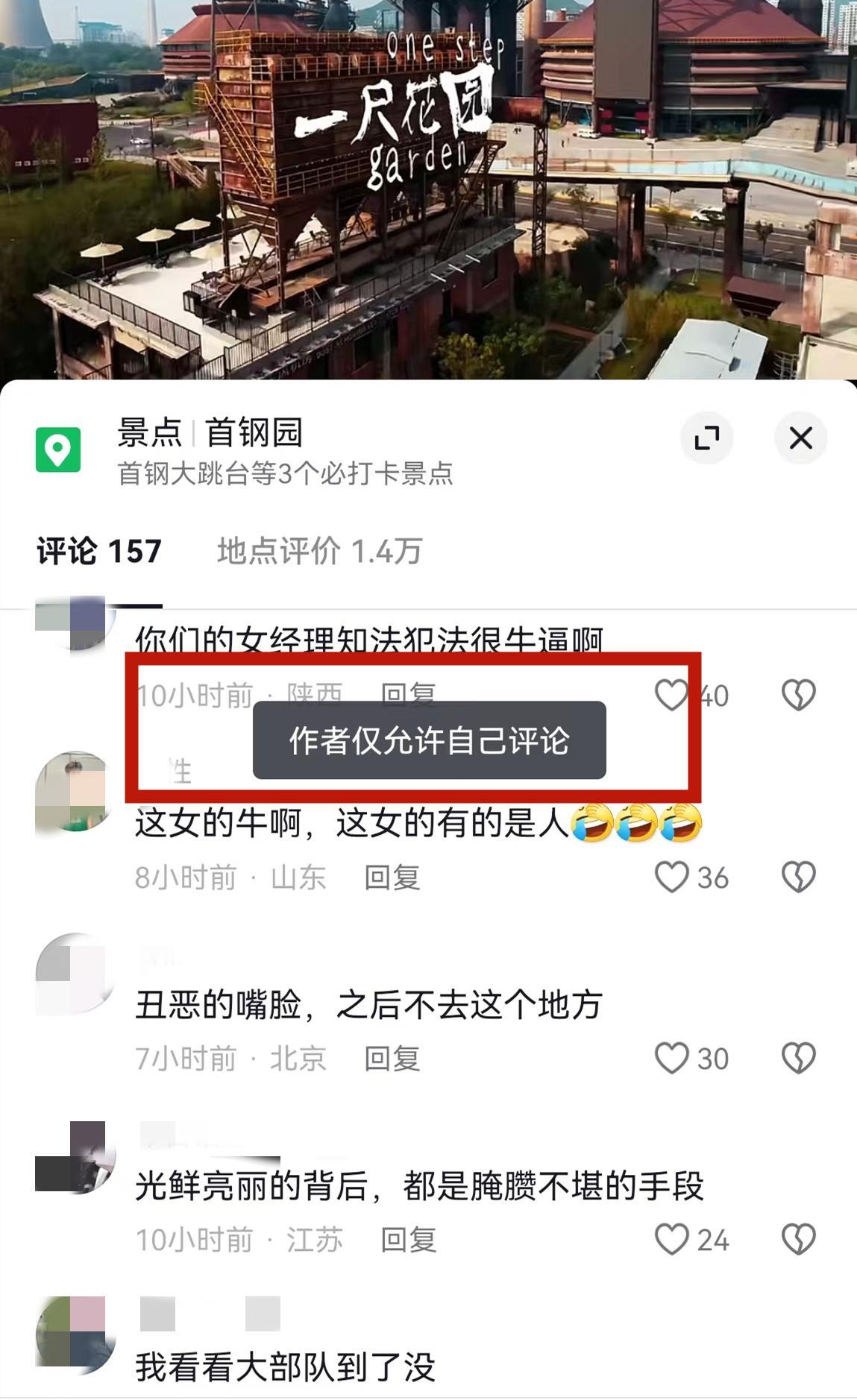The image size is (857, 1400).
Task: Close the comments panel
Action: pyautogui.click(x=800, y=438)
